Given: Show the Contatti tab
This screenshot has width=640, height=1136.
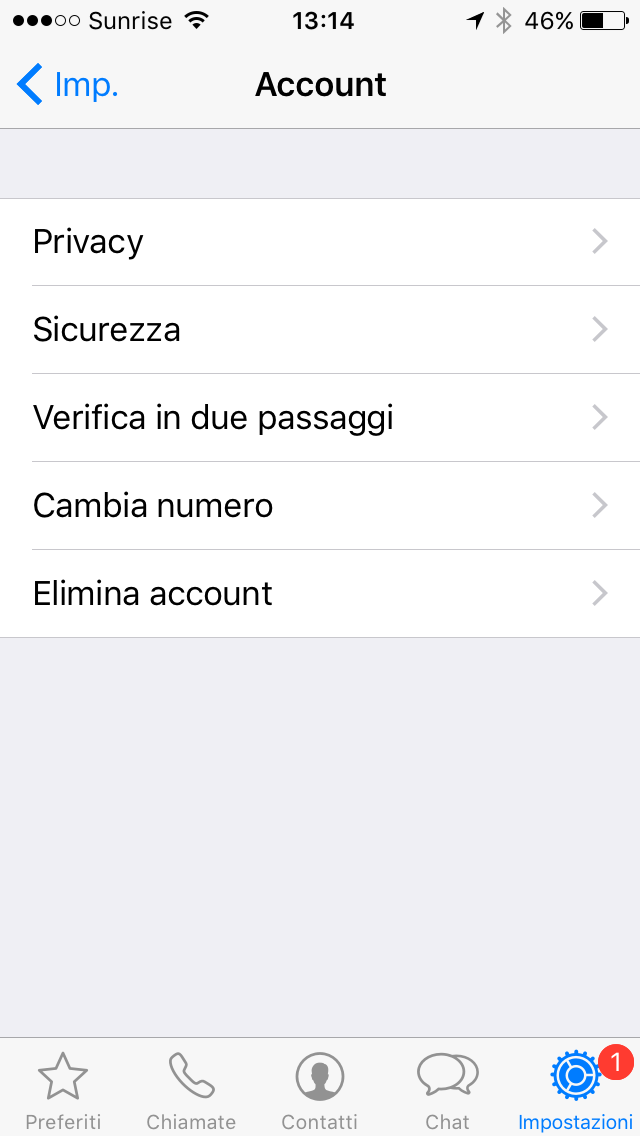Looking at the screenshot, I should click(319, 1090).
